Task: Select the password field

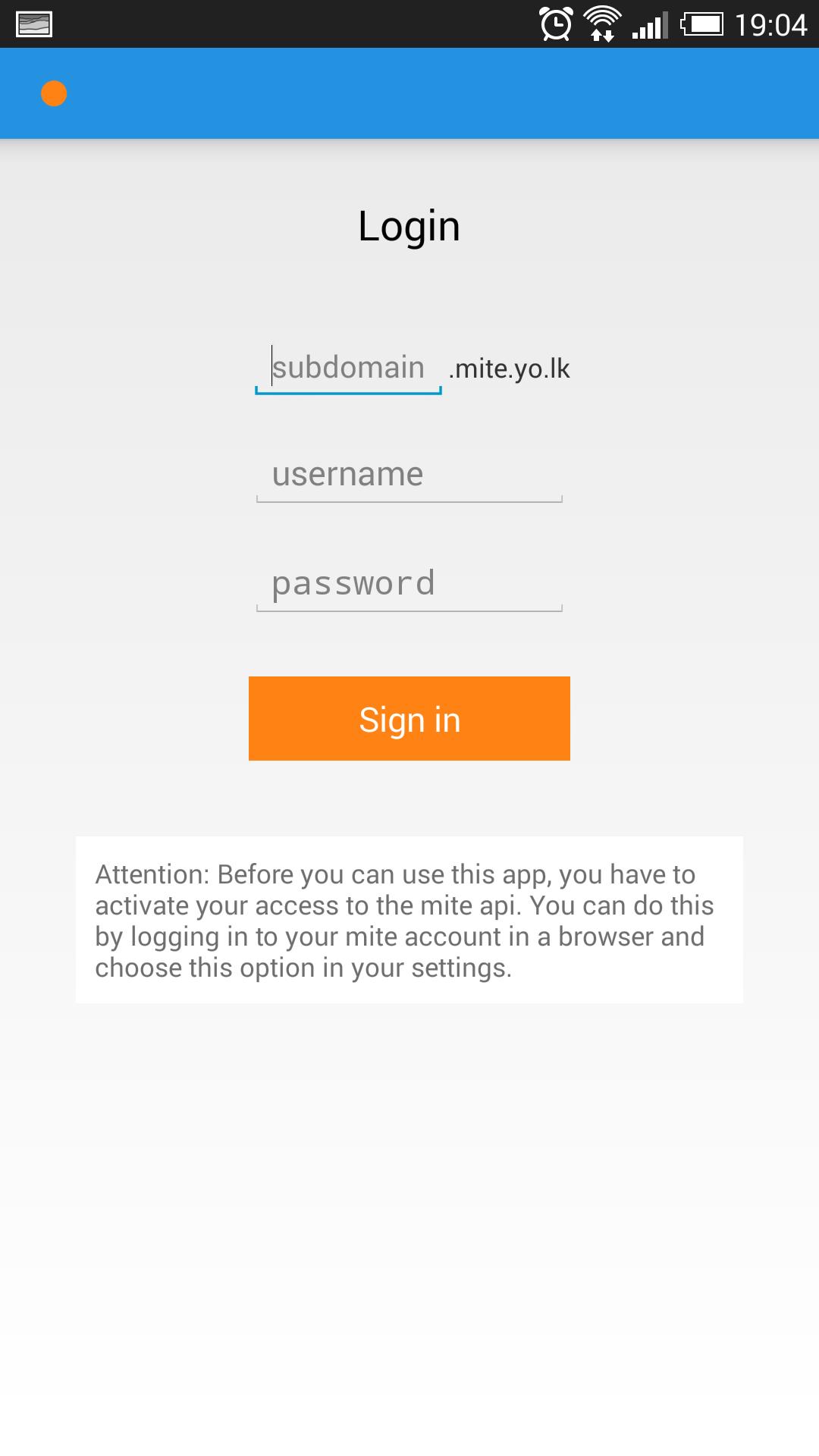Action: (409, 584)
